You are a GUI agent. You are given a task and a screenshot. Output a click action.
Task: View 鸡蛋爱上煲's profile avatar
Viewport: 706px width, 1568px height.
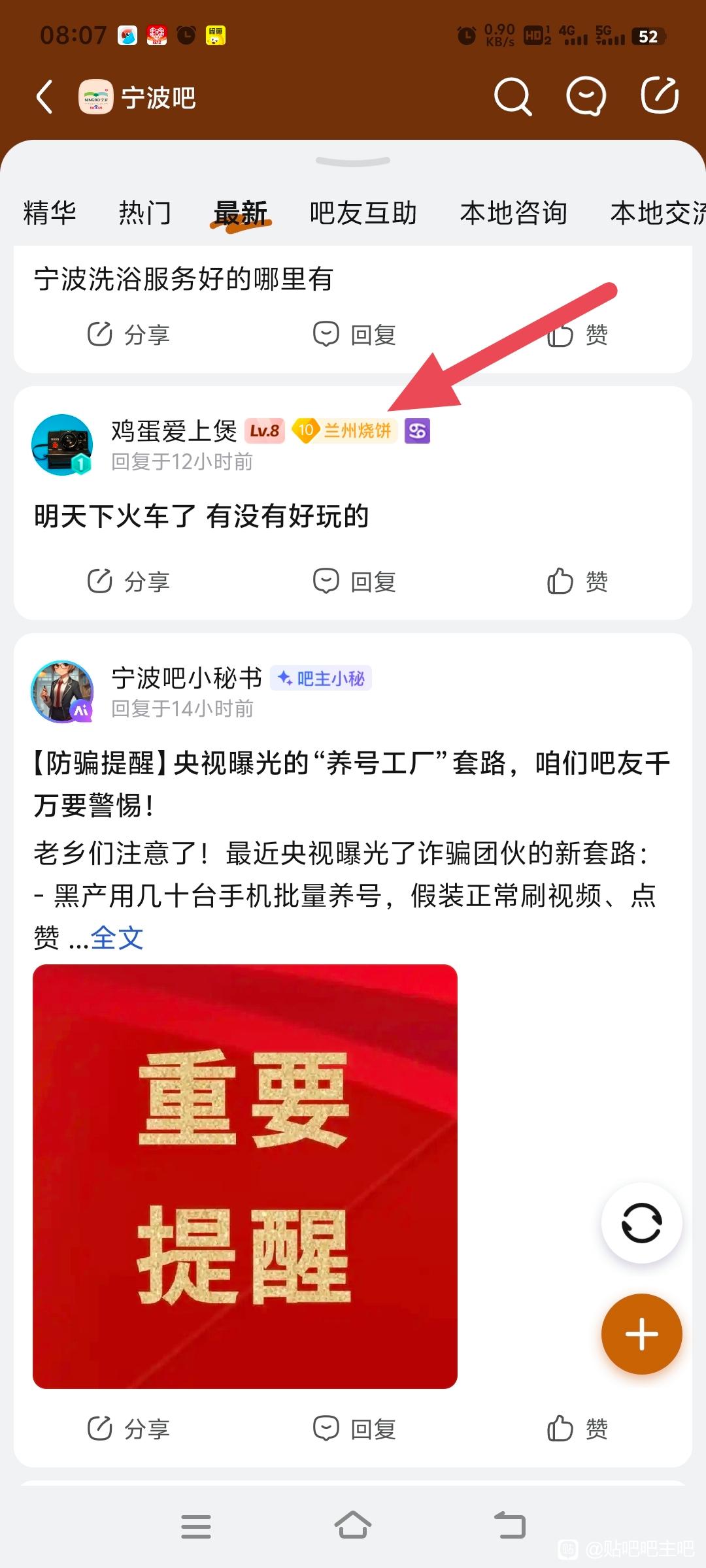pos(62,444)
